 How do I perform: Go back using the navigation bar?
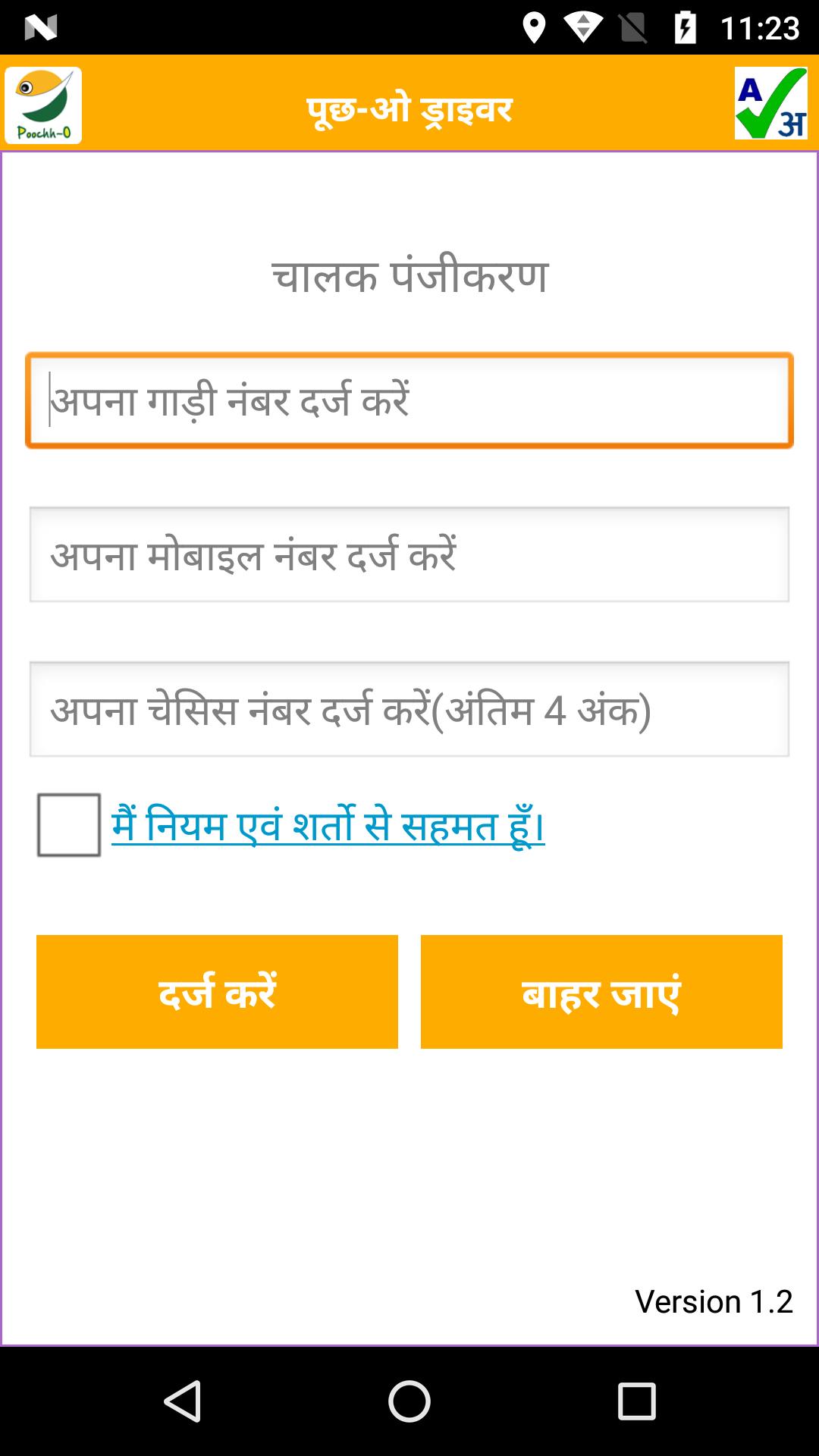tap(183, 1401)
